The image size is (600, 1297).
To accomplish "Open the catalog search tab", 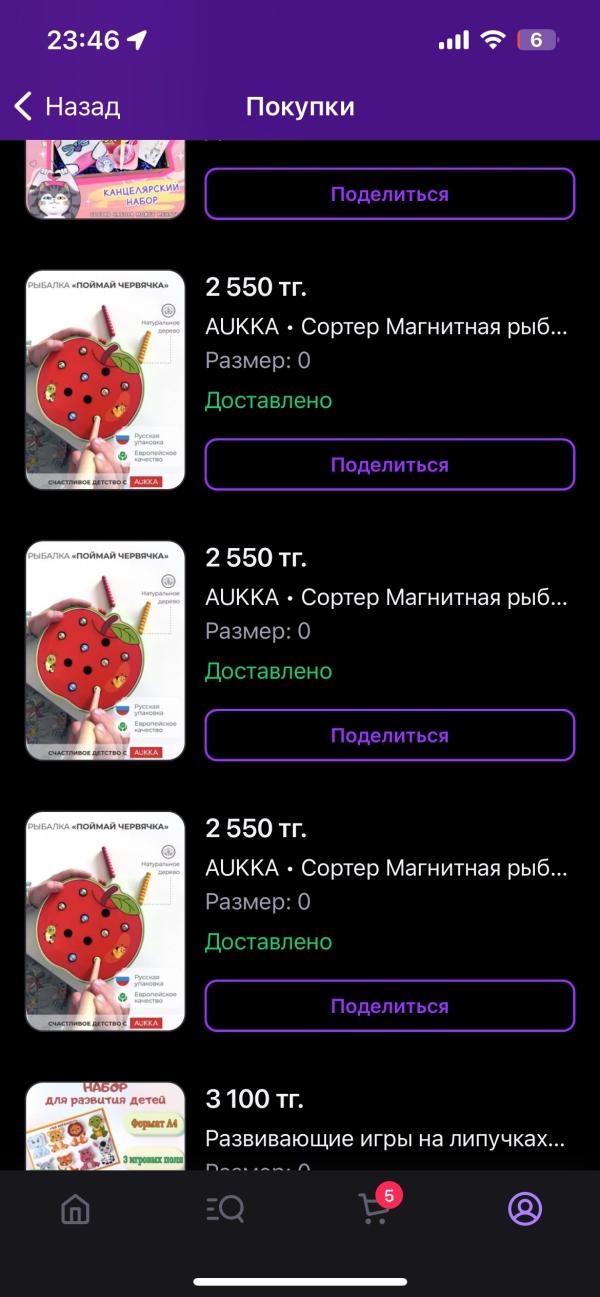I will (x=225, y=1209).
